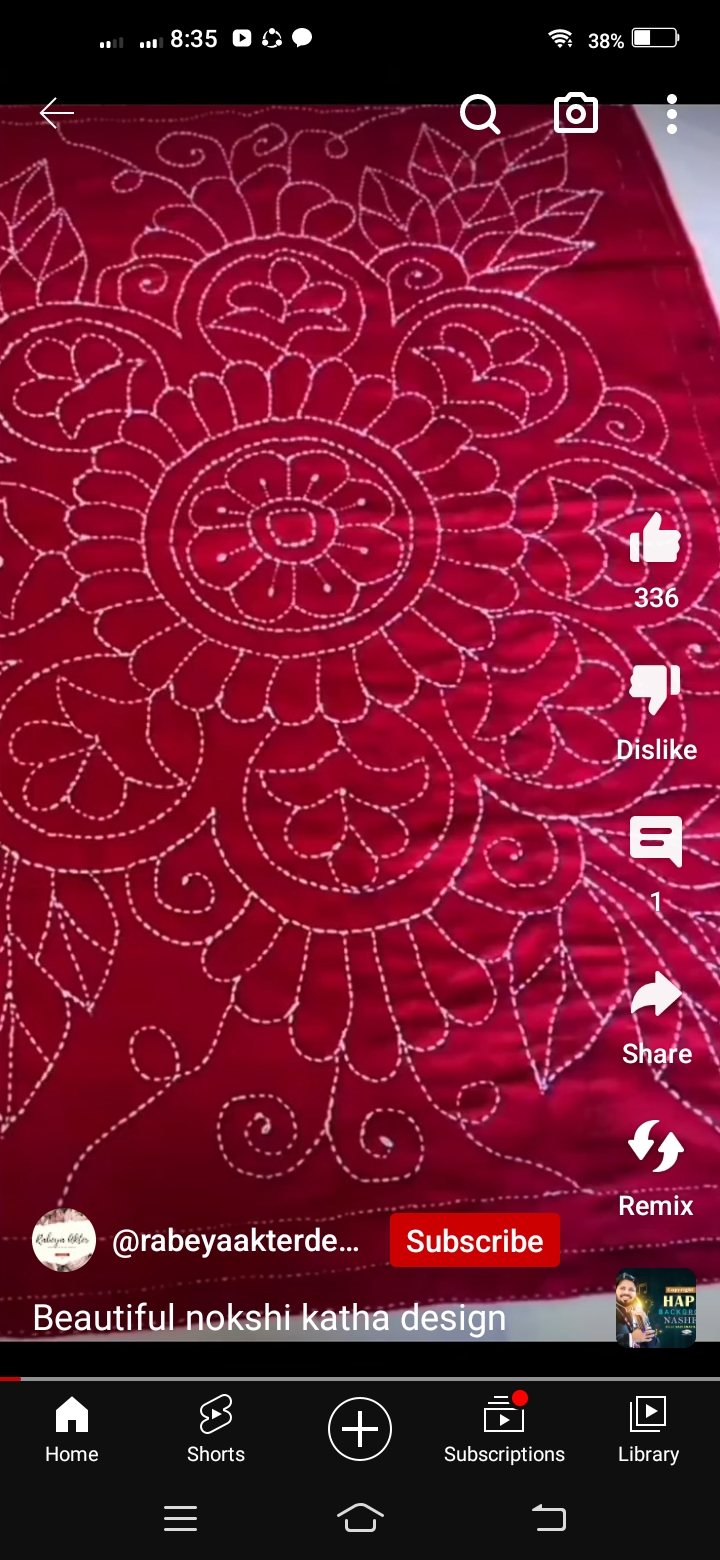Switch to the Home tab
720x1560 pixels.
point(72,1430)
